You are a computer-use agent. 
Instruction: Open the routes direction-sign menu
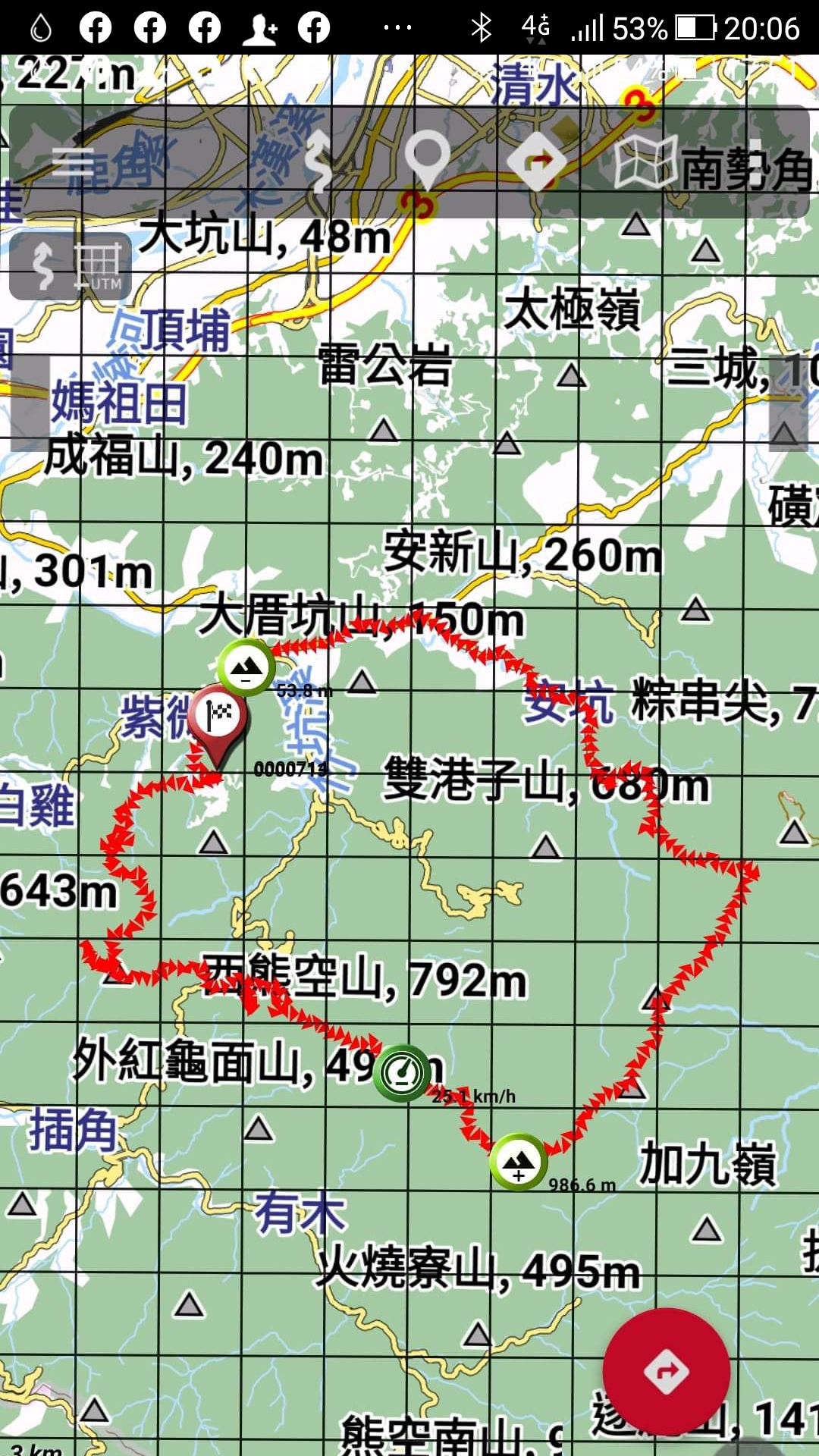(x=536, y=162)
